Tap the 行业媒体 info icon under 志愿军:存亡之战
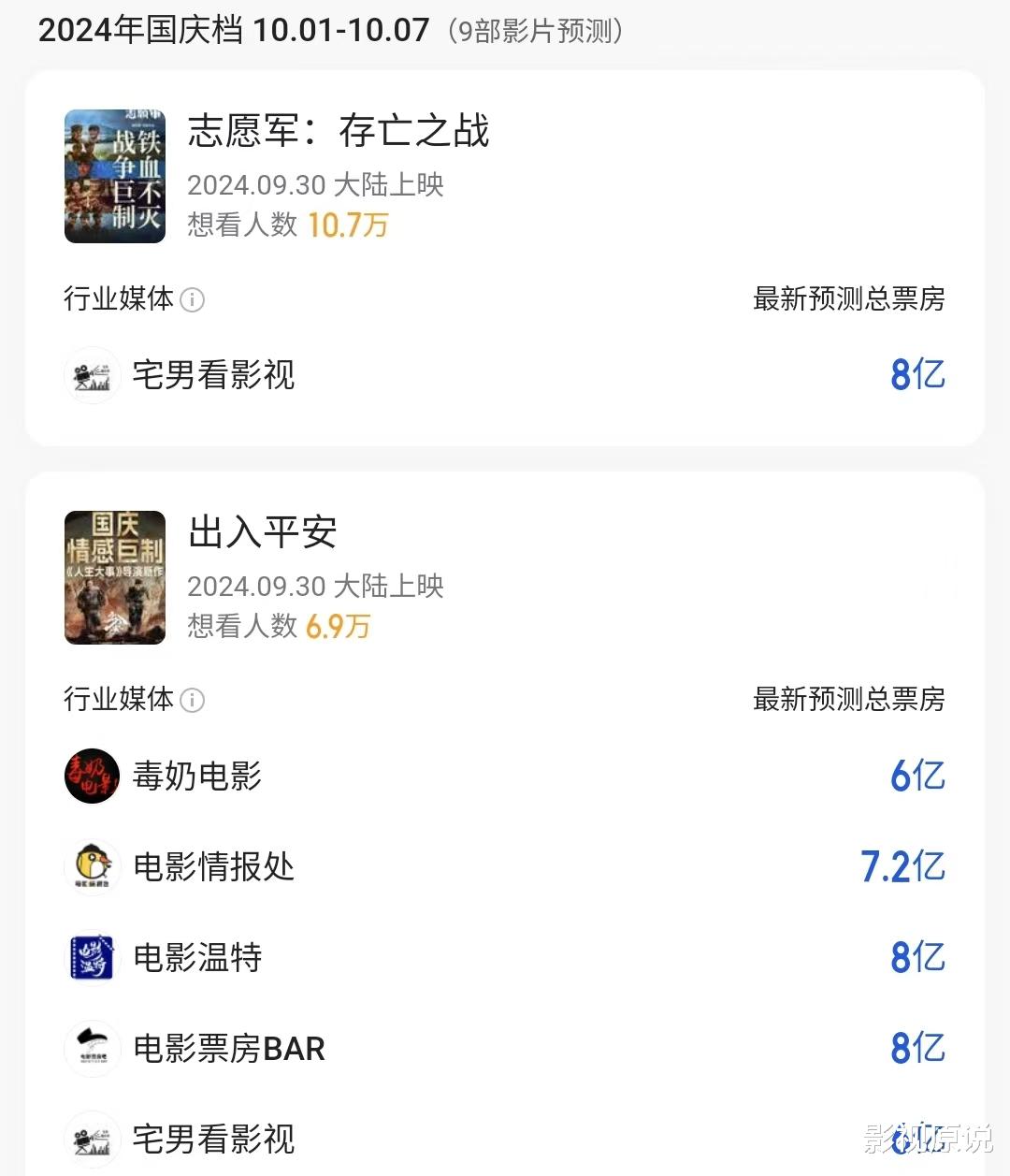Image resolution: width=1010 pixels, height=1176 pixels. pyautogui.click(x=192, y=300)
